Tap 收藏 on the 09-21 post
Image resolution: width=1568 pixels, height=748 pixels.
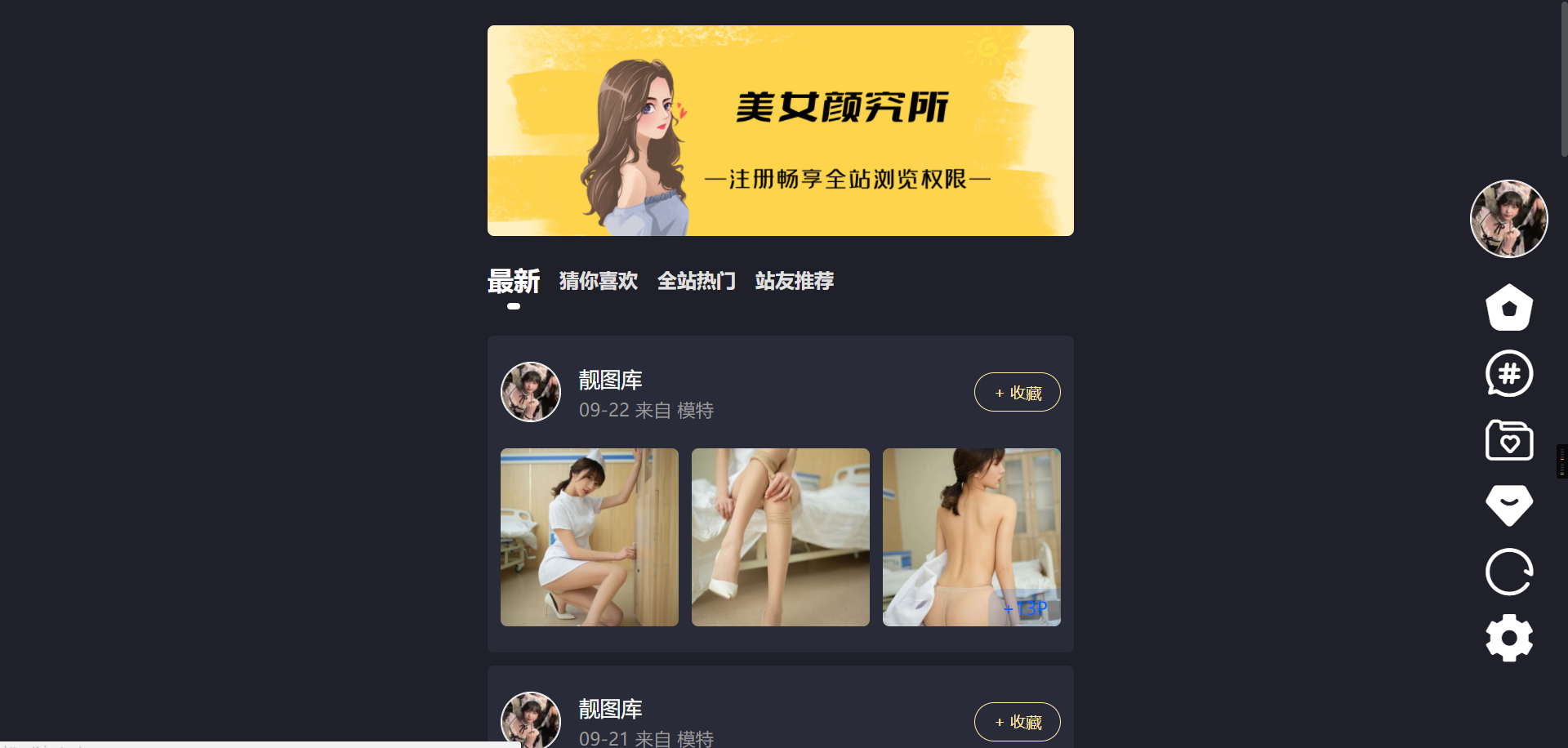pos(1017,722)
